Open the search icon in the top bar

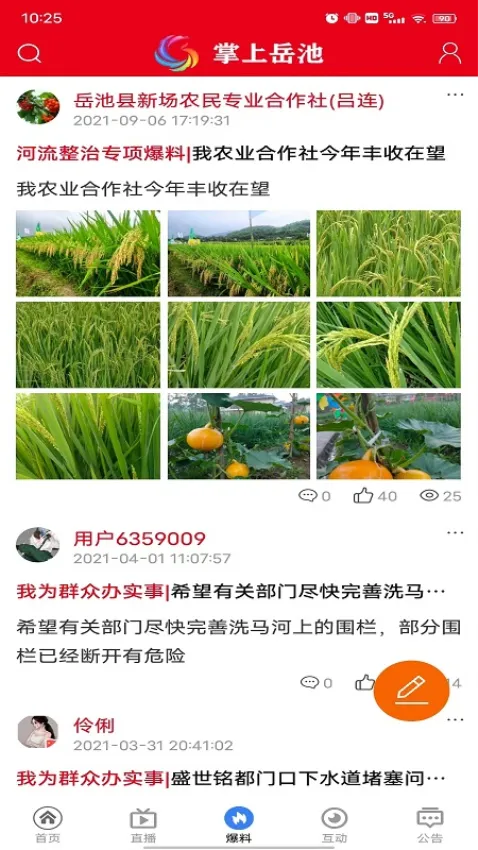tap(29, 53)
